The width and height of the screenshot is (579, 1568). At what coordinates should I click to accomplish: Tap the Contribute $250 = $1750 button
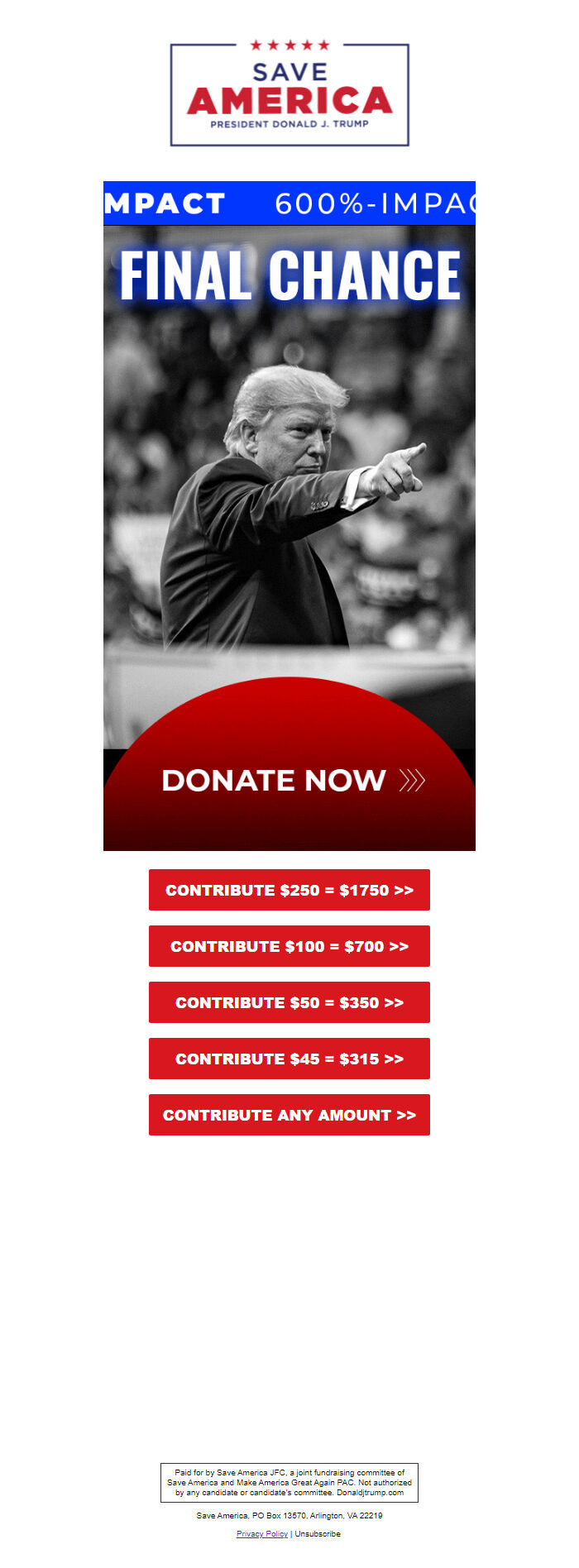click(x=289, y=890)
